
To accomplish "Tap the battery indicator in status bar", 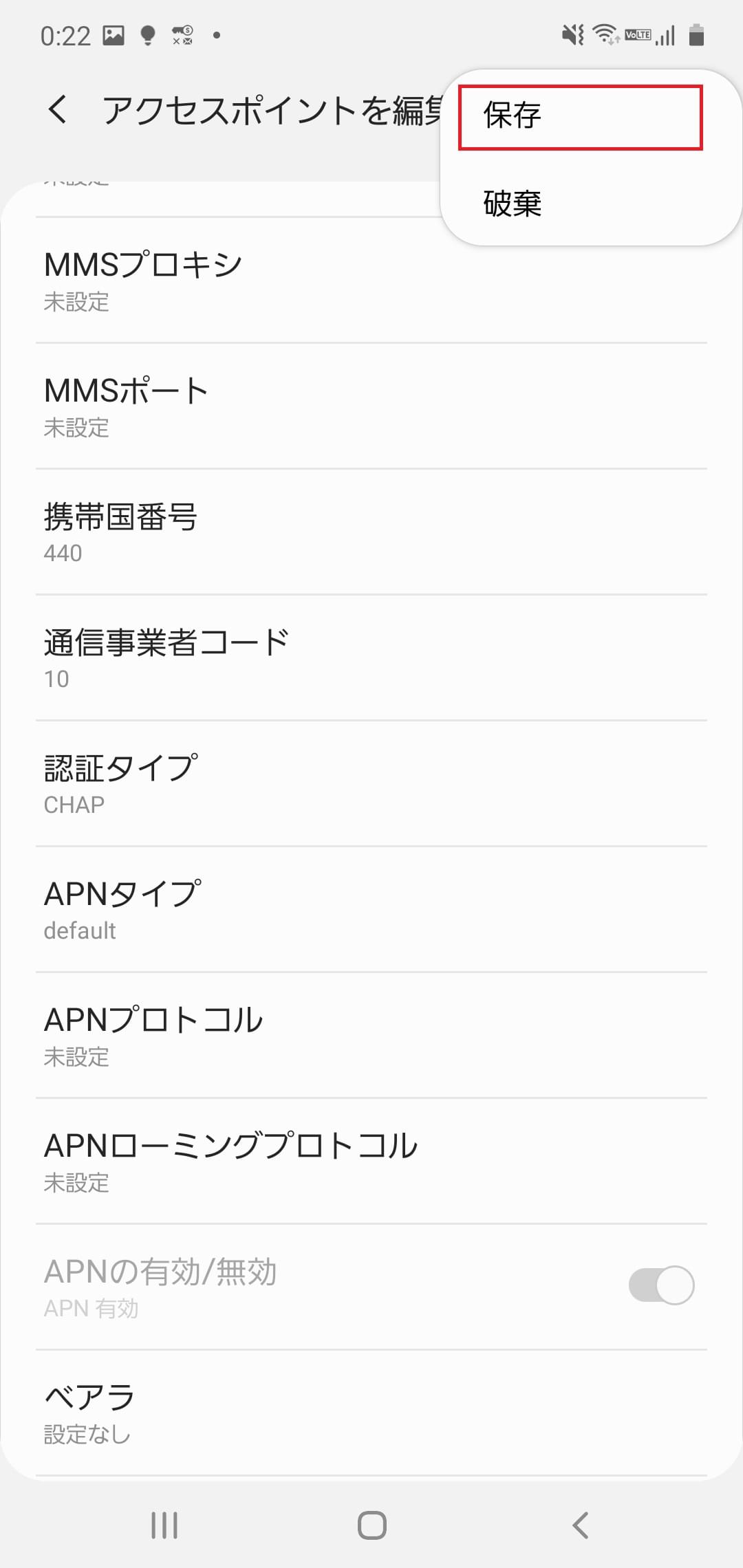I will pyautogui.click(x=697, y=34).
